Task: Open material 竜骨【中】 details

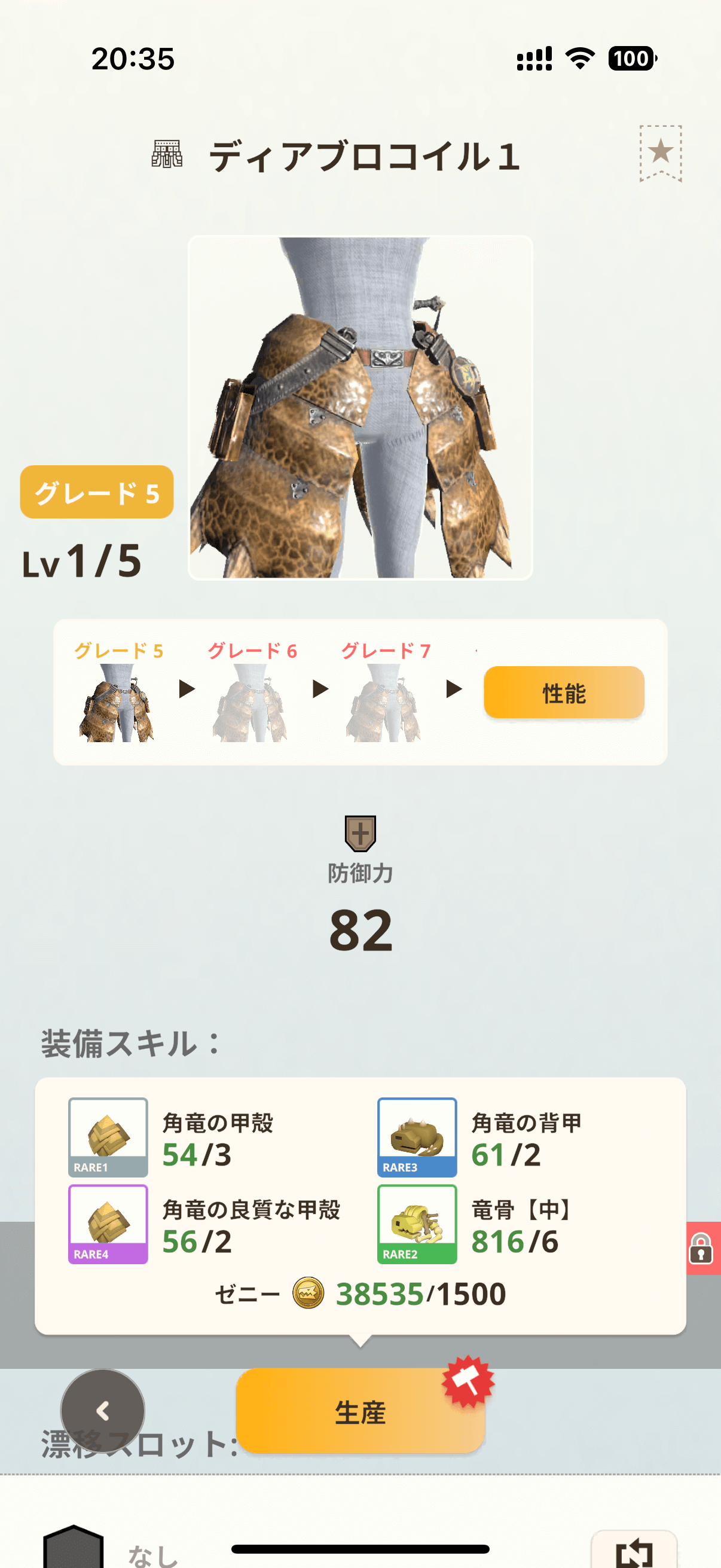Action: tap(417, 1224)
